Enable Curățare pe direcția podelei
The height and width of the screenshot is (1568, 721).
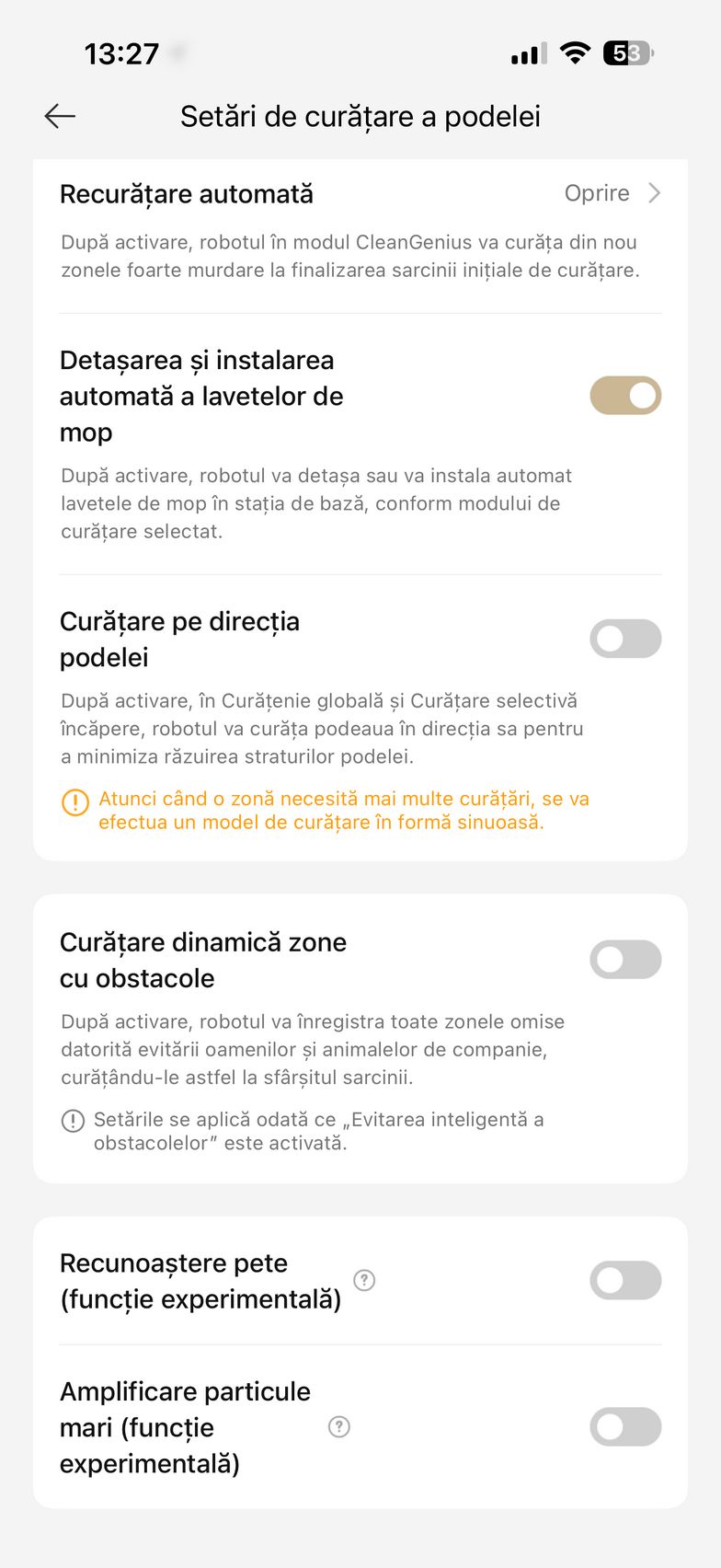coord(625,639)
